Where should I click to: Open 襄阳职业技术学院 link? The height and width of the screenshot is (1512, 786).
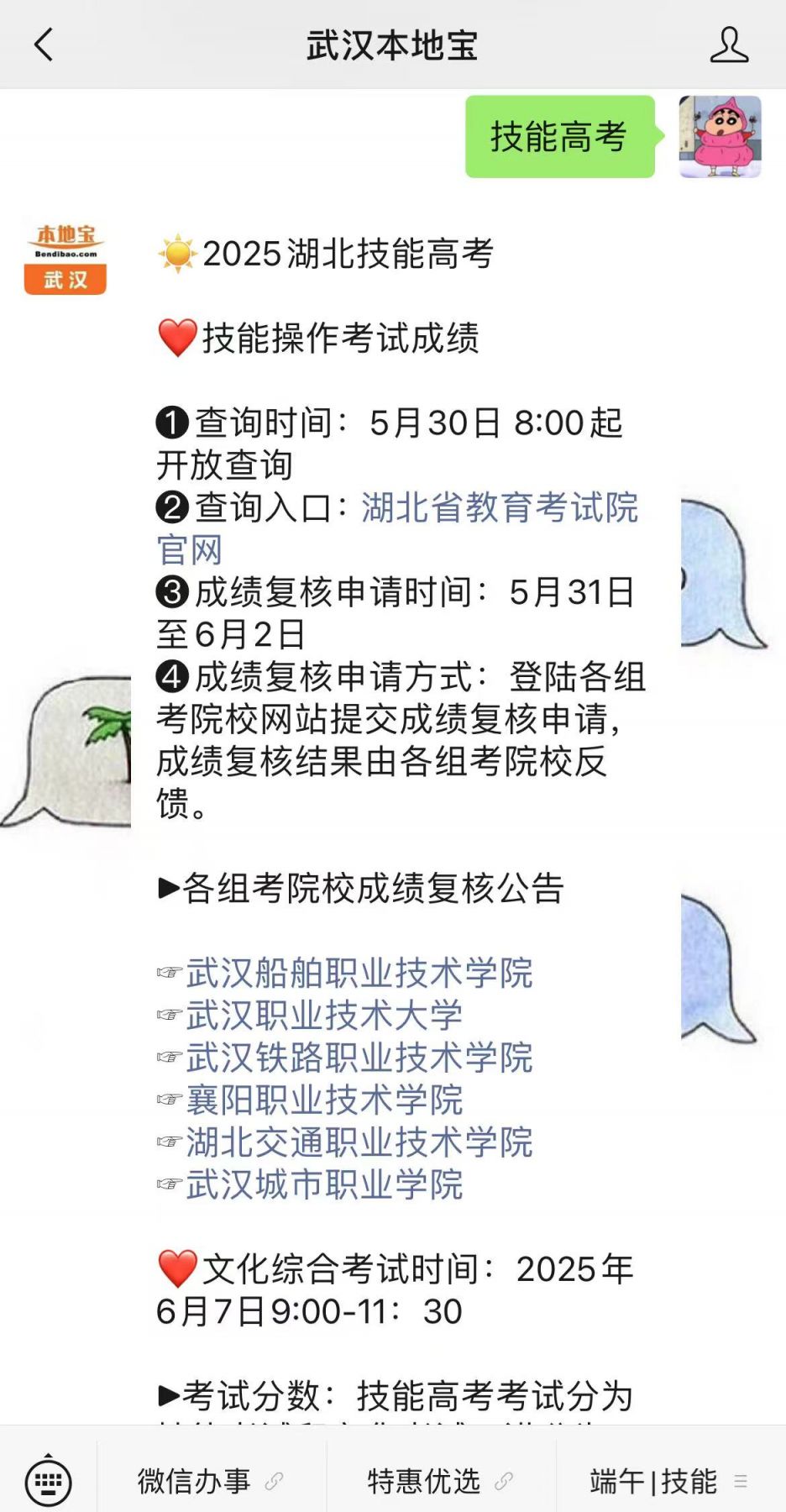pos(324,1100)
